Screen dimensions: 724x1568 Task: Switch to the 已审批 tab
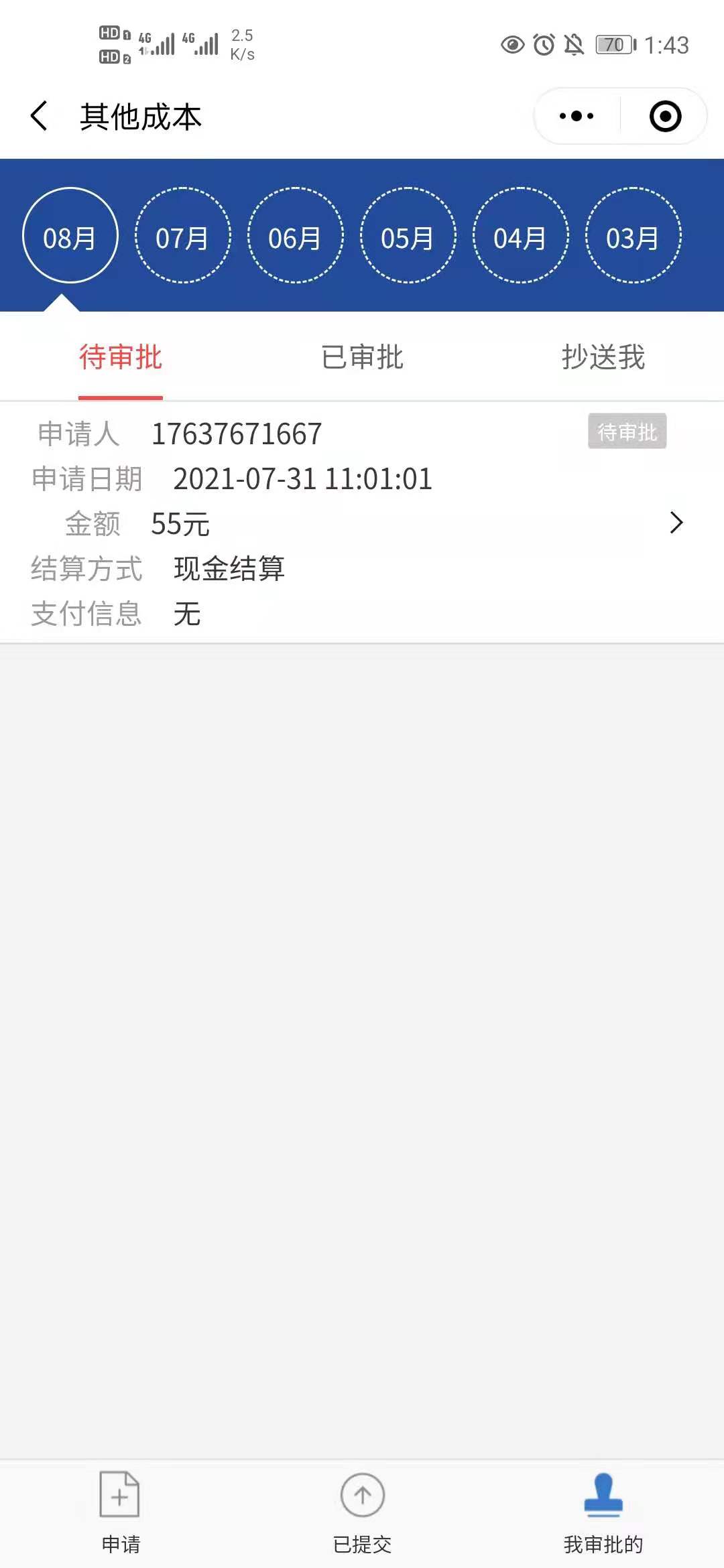(x=362, y=357)
